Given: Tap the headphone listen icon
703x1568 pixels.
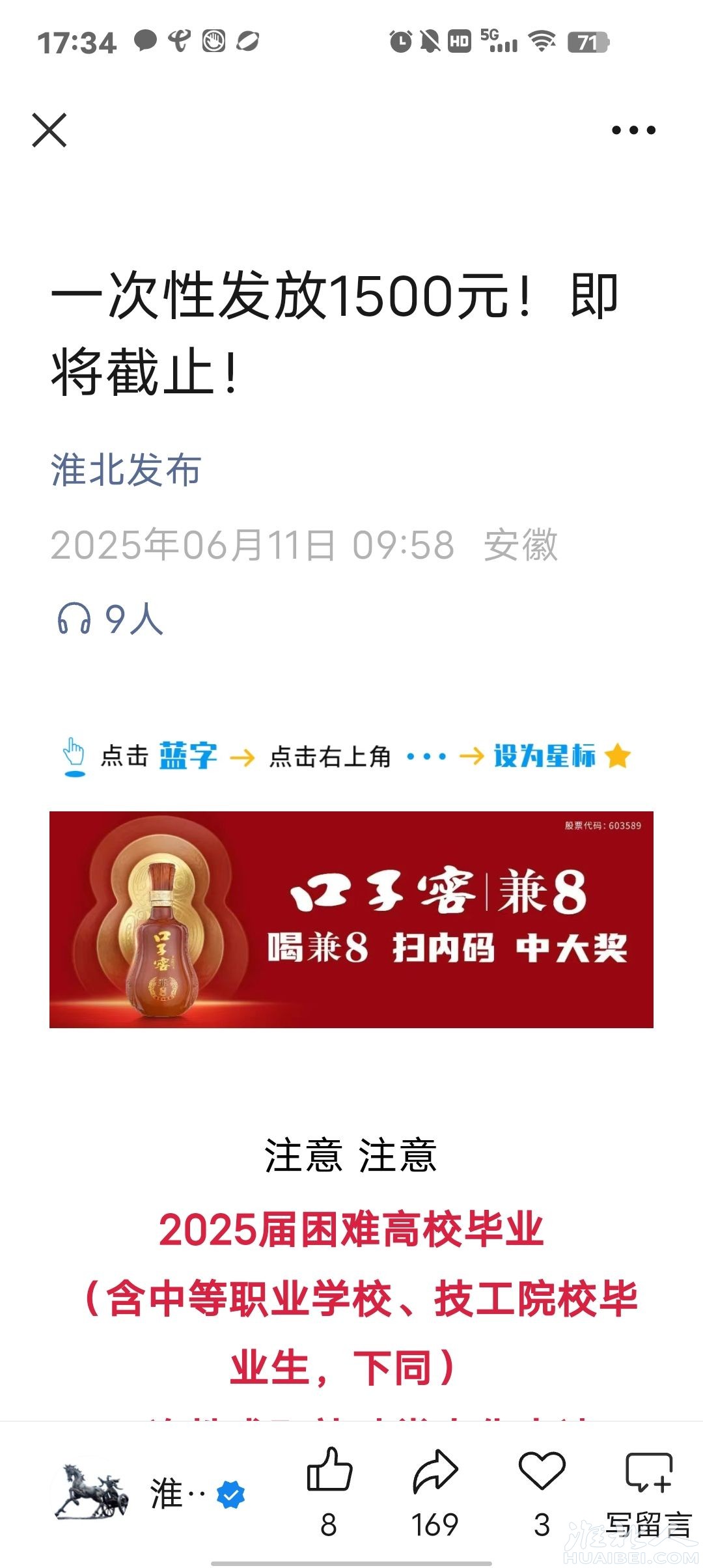Looking at the screenshot, I should pyautogui.click(x=74, y=618).
